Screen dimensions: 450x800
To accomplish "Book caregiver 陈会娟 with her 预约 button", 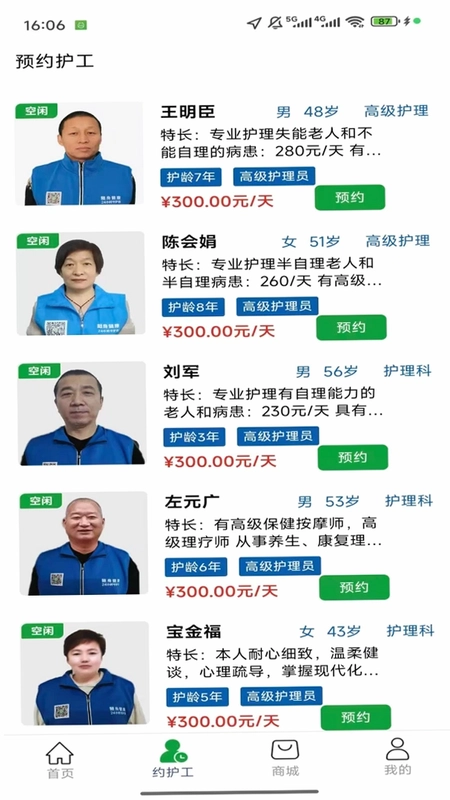I will (x=351, y=328).
